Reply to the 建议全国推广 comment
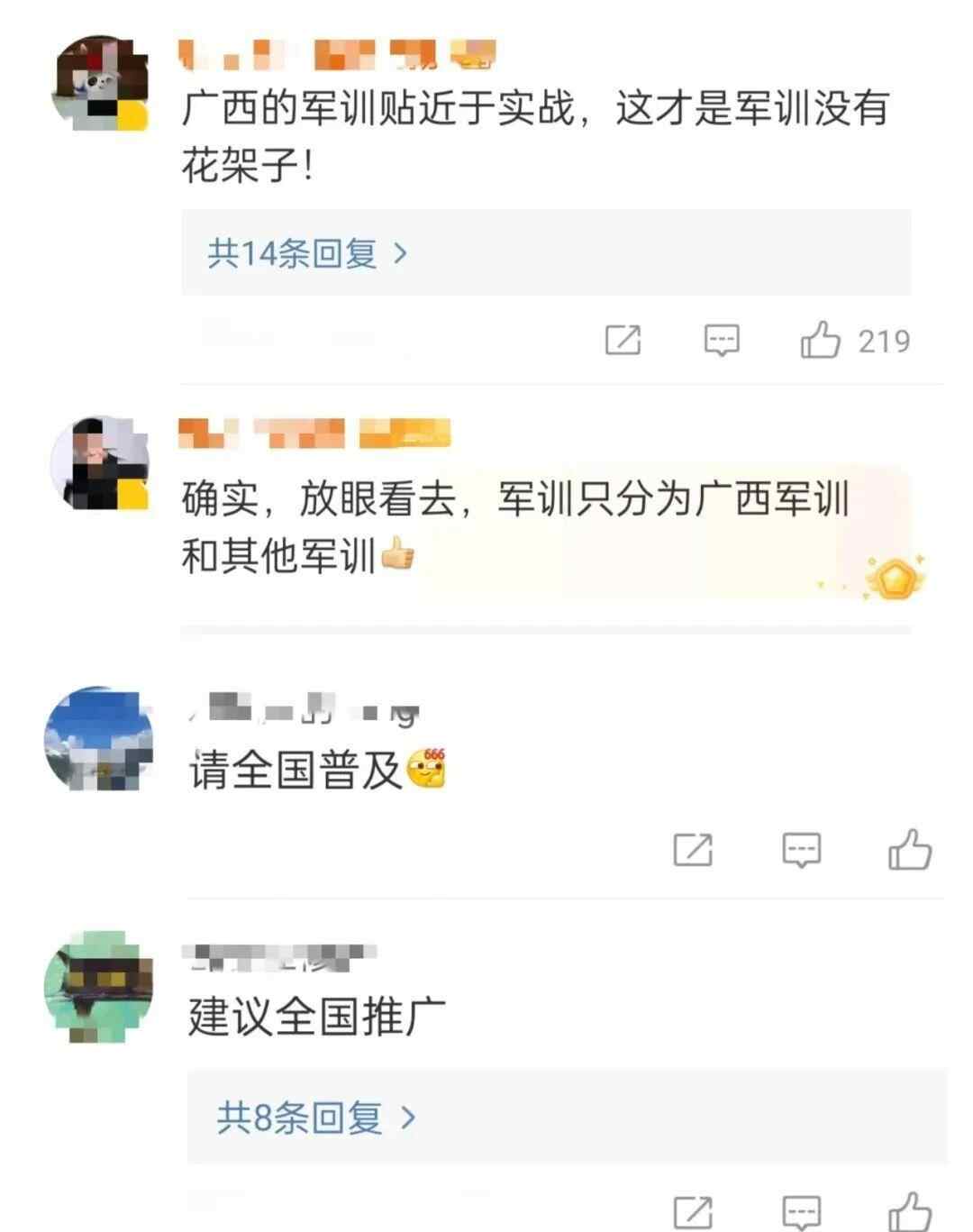The width and height of the screenshot is (973, 1232). [x=801, y=1212]
